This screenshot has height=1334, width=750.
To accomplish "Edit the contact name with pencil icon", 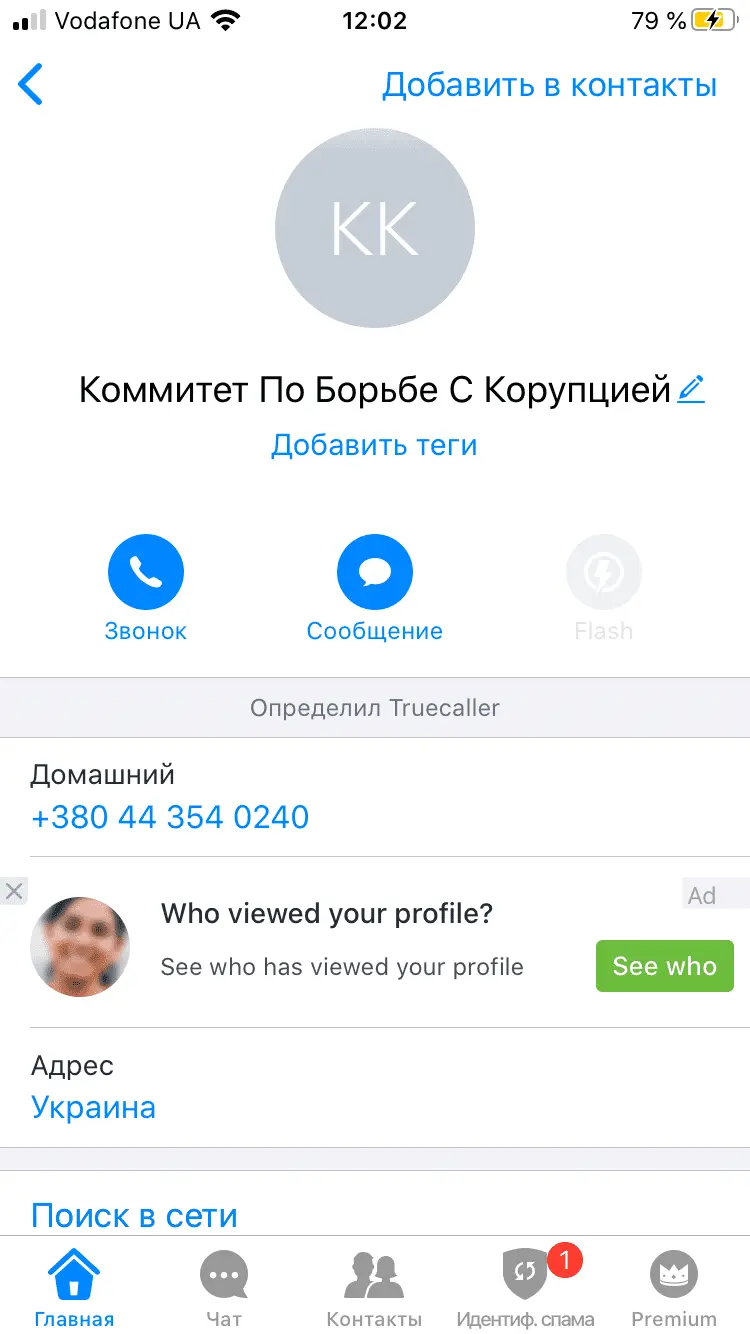I will click(691, 388).
